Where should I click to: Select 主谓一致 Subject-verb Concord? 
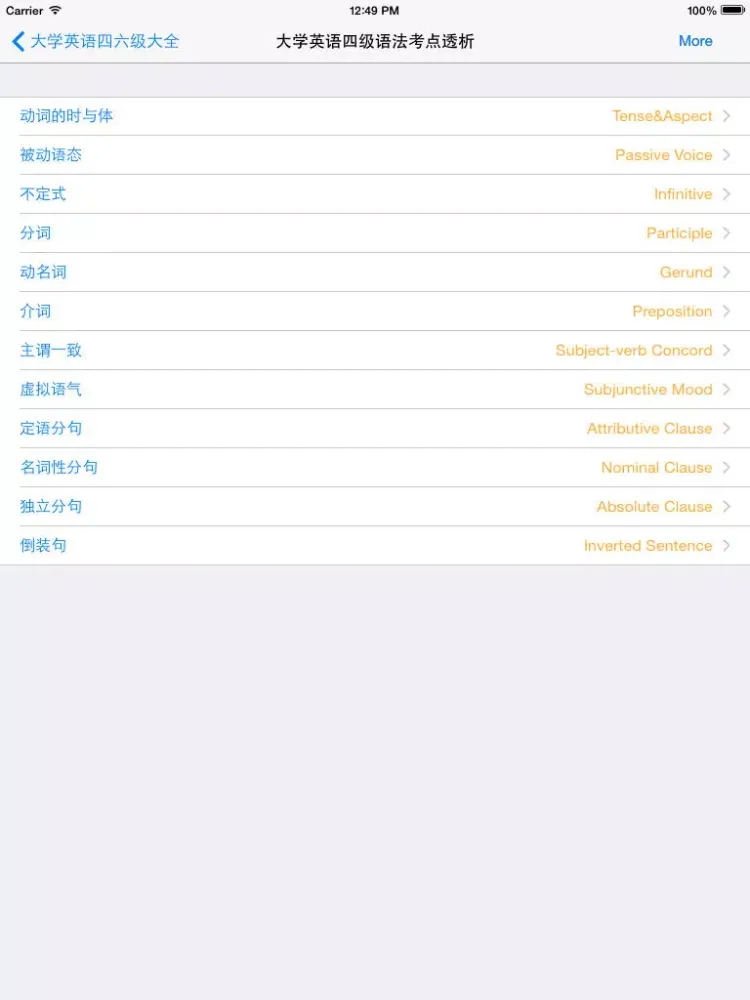pos(375,350)
